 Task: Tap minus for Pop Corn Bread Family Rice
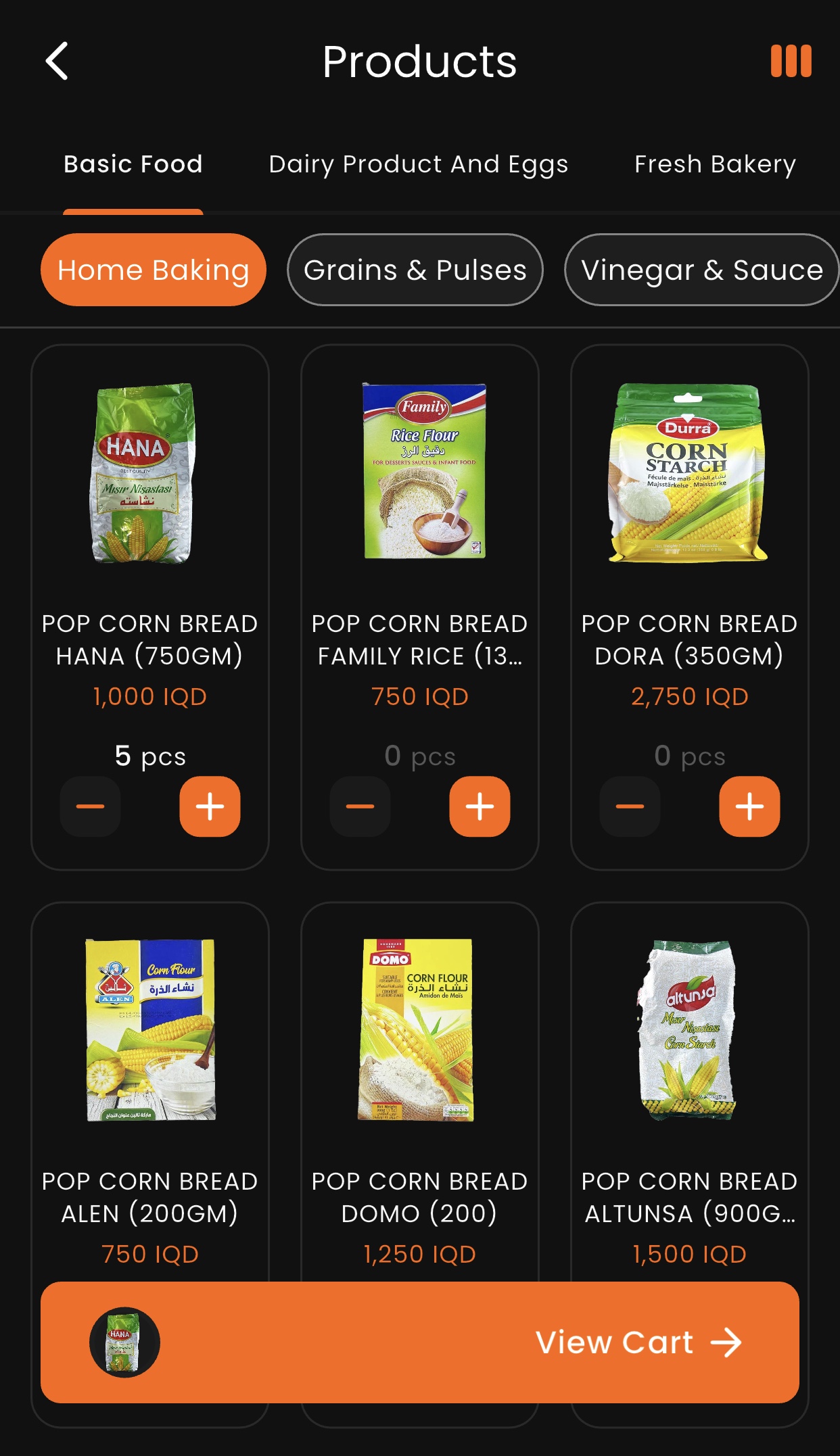point(360,806)
